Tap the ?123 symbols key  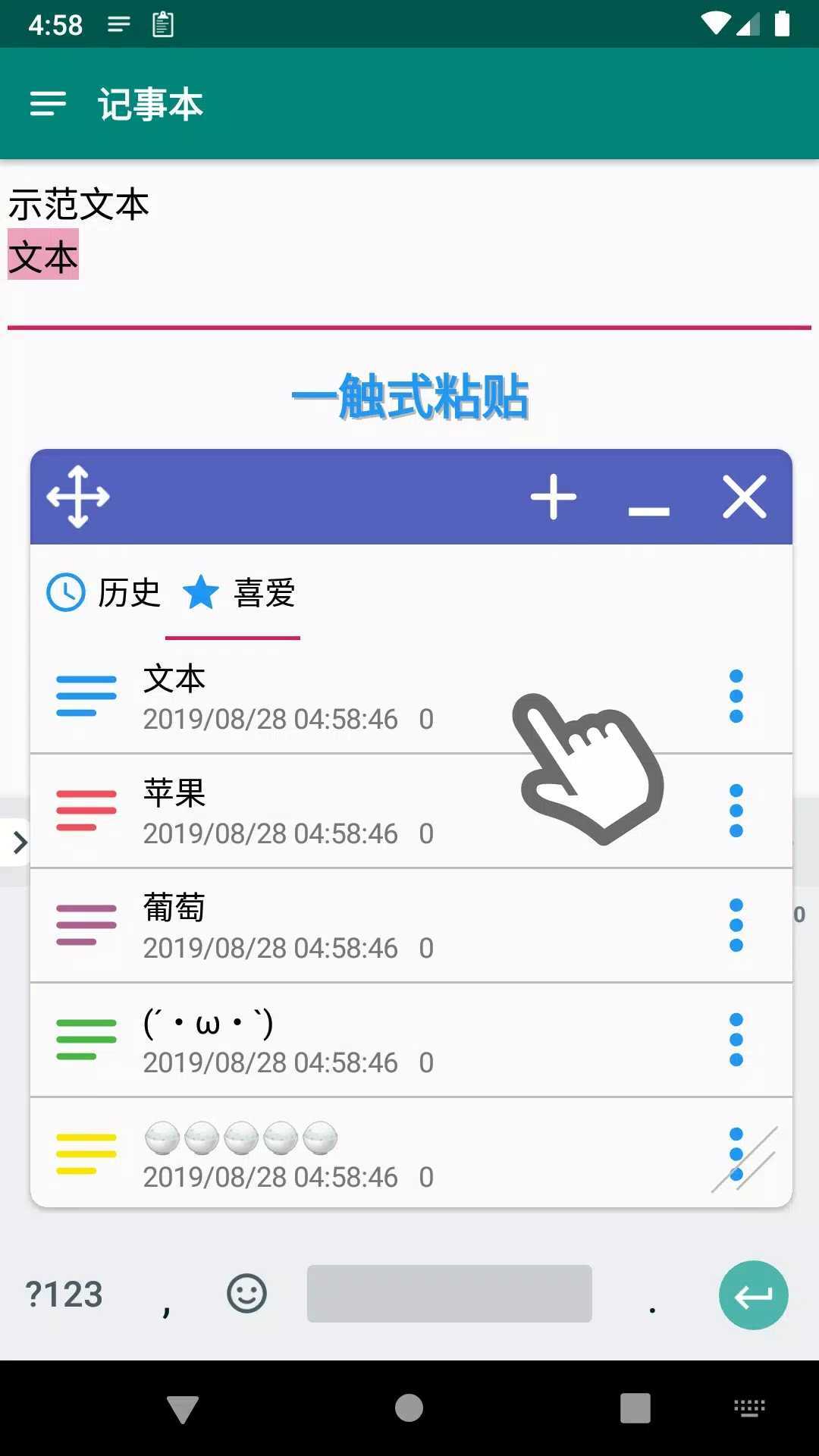coord(64,1294)
